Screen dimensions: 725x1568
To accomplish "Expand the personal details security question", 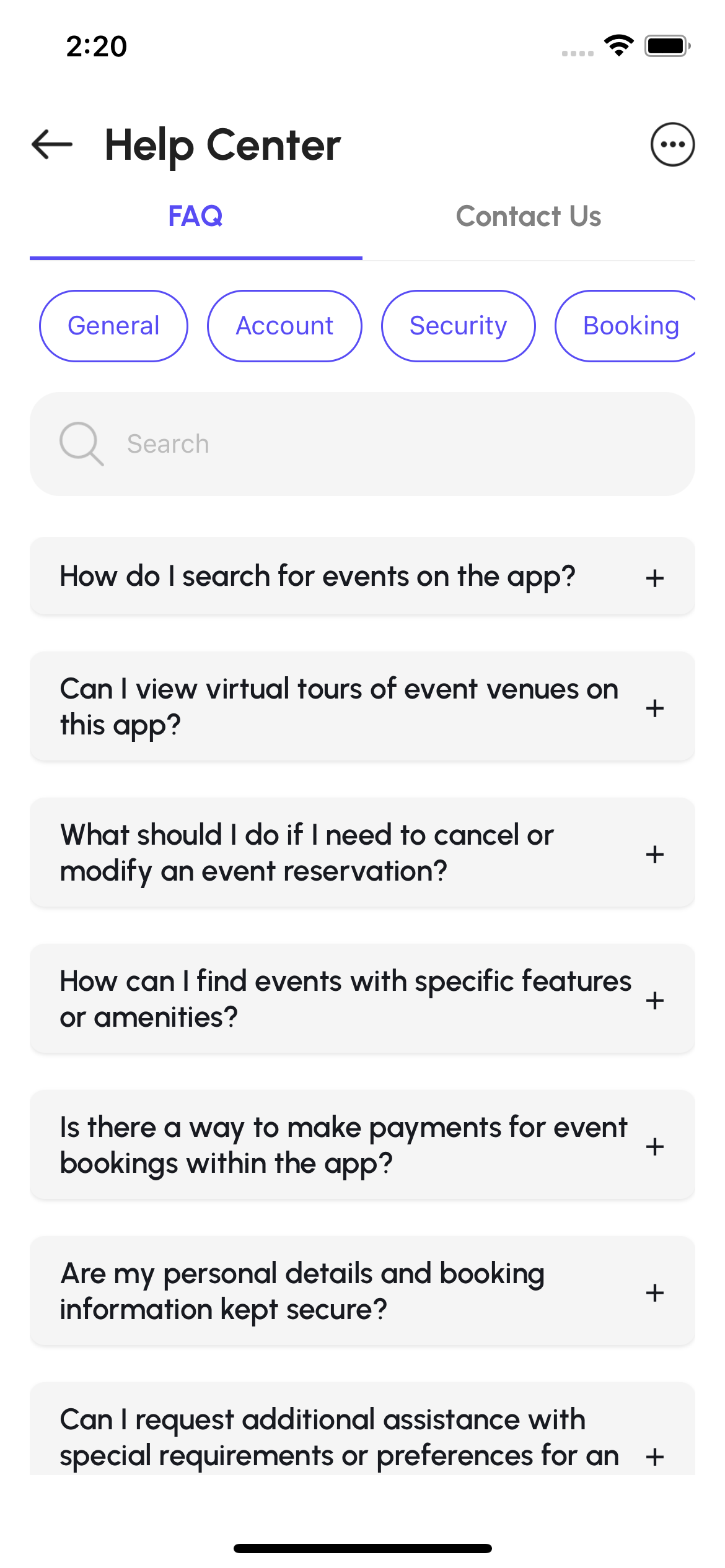I will (362, 1291).
